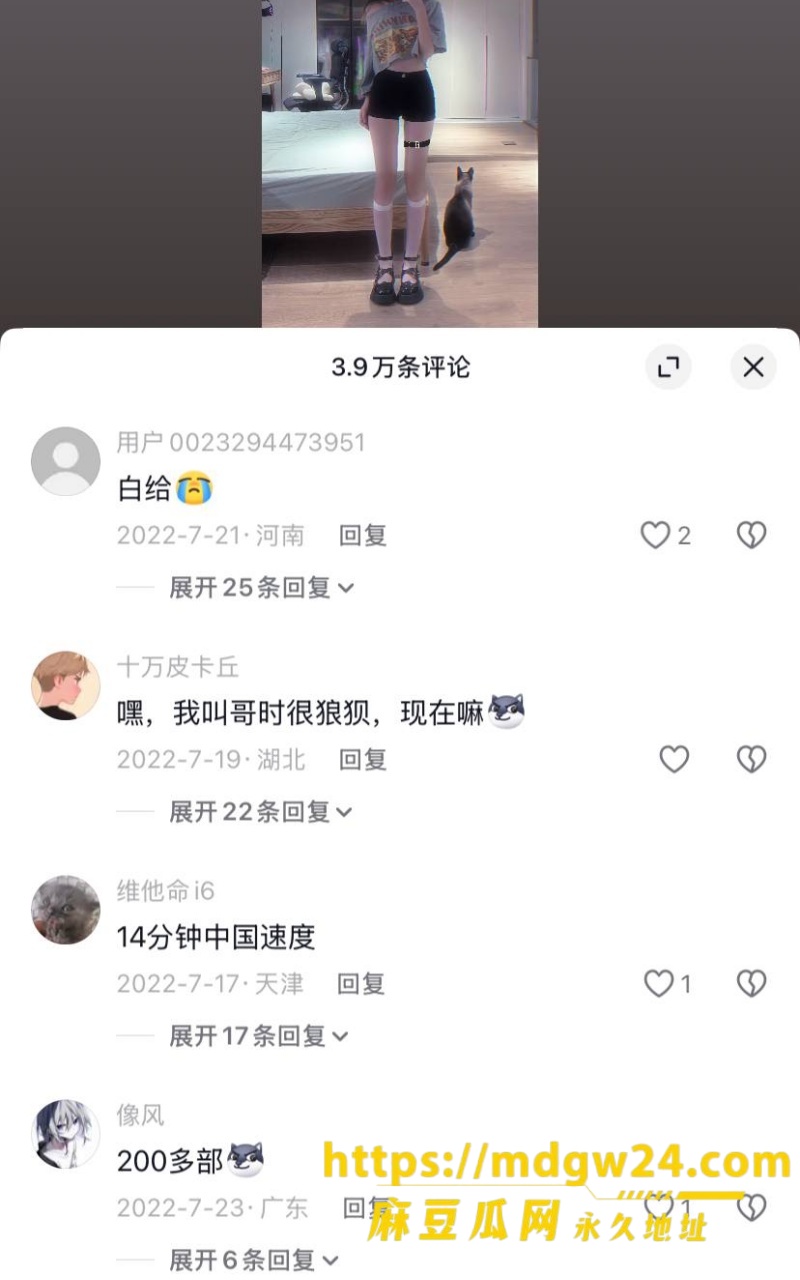Expand 6 replies under 像风's comment
Viewport: 800px width, 1280px height.
tap(255, 1260)
